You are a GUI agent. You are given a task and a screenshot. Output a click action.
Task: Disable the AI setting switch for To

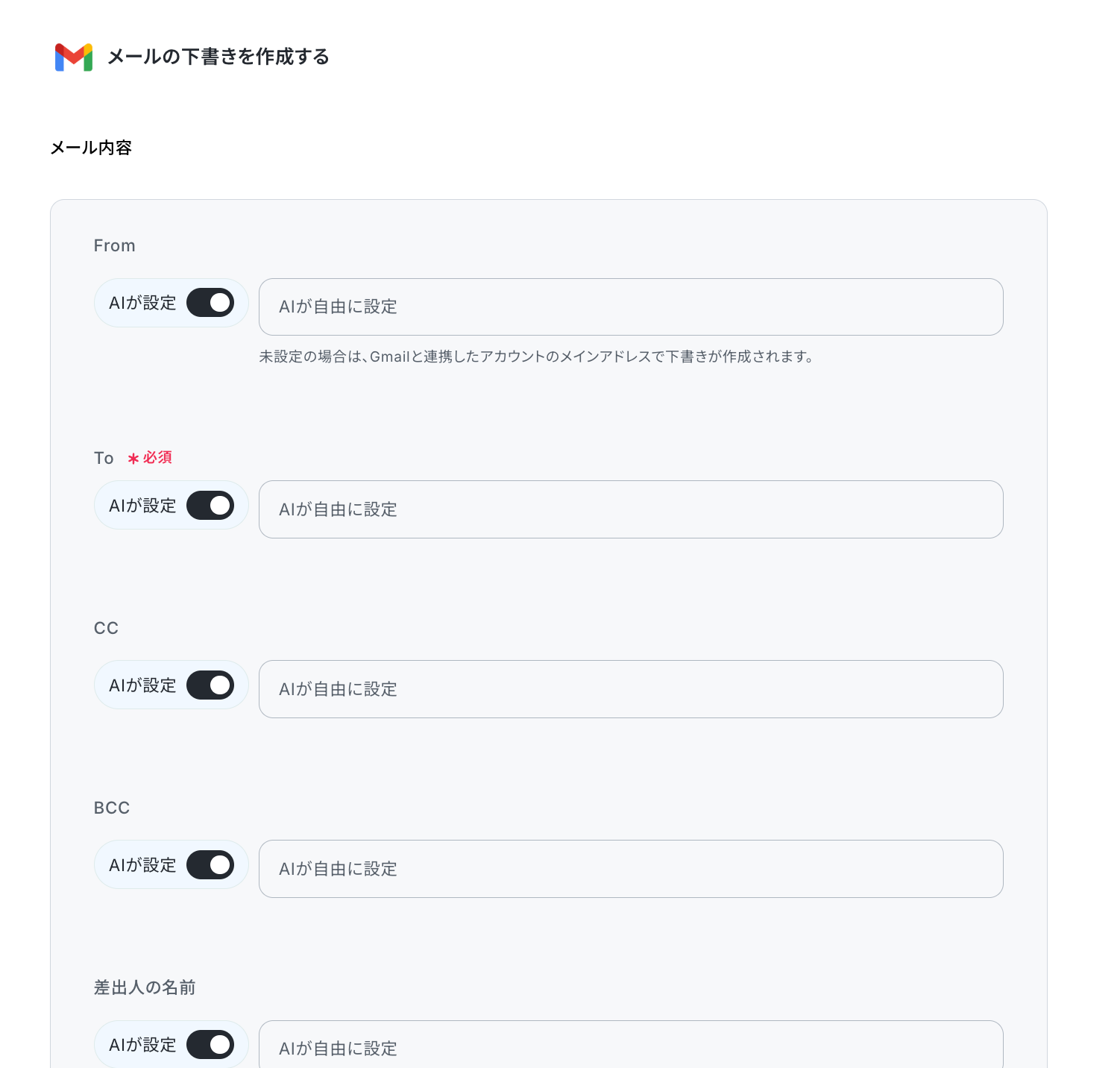pyautogui.click(x=210, y=506)
